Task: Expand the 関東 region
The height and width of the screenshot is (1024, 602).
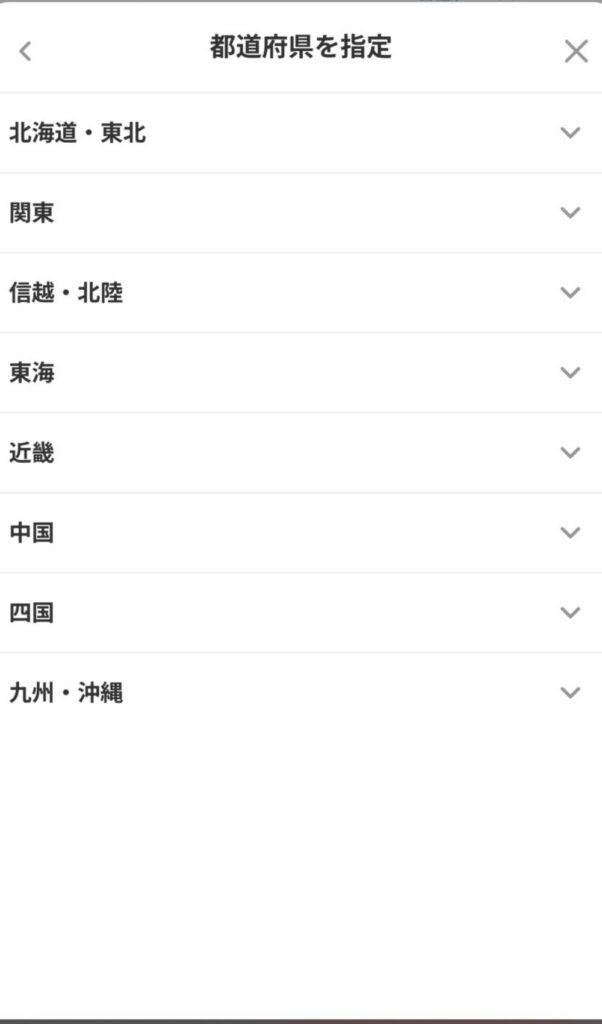Action: coord(570,213)
